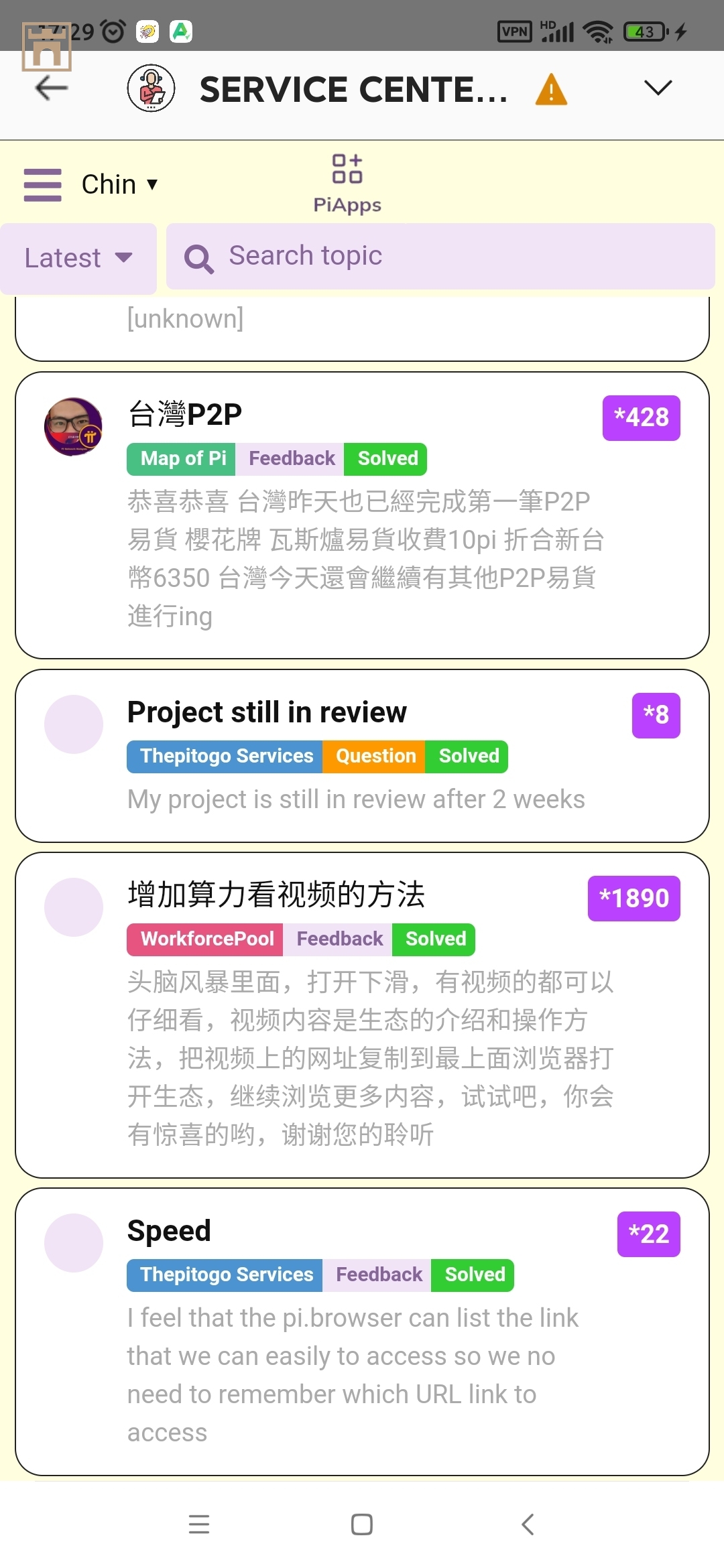The width and height of the screenshot is (724, 1568).
Task: Go back using the top arrow
Action: pos(51,88)
